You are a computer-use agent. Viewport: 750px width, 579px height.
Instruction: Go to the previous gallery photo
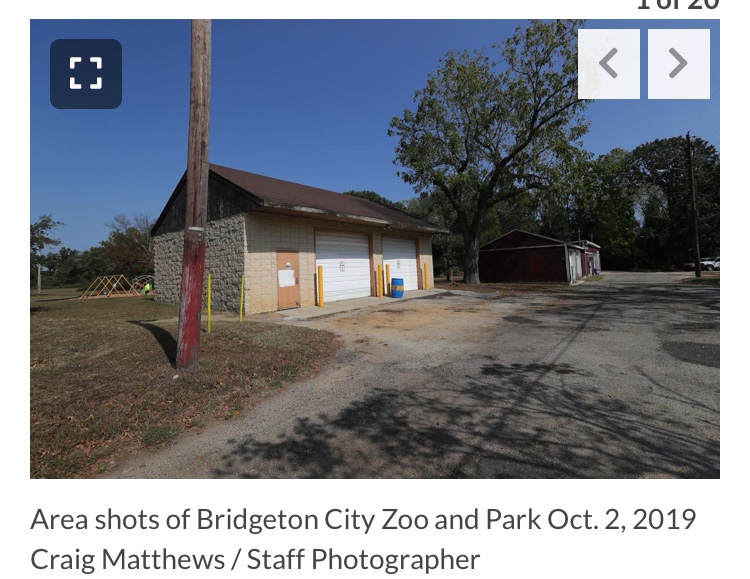click(608, 64)
